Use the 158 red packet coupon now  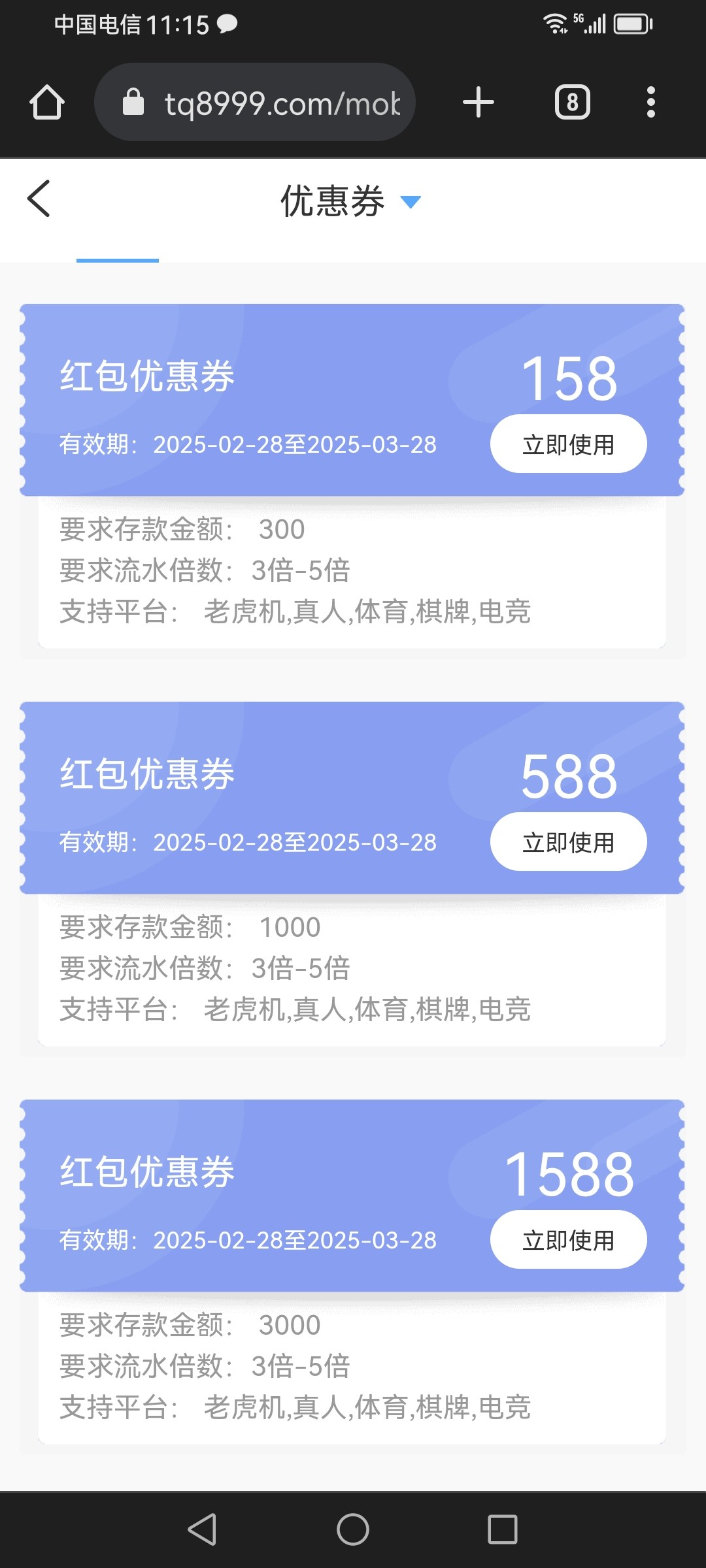click(568, 444)
